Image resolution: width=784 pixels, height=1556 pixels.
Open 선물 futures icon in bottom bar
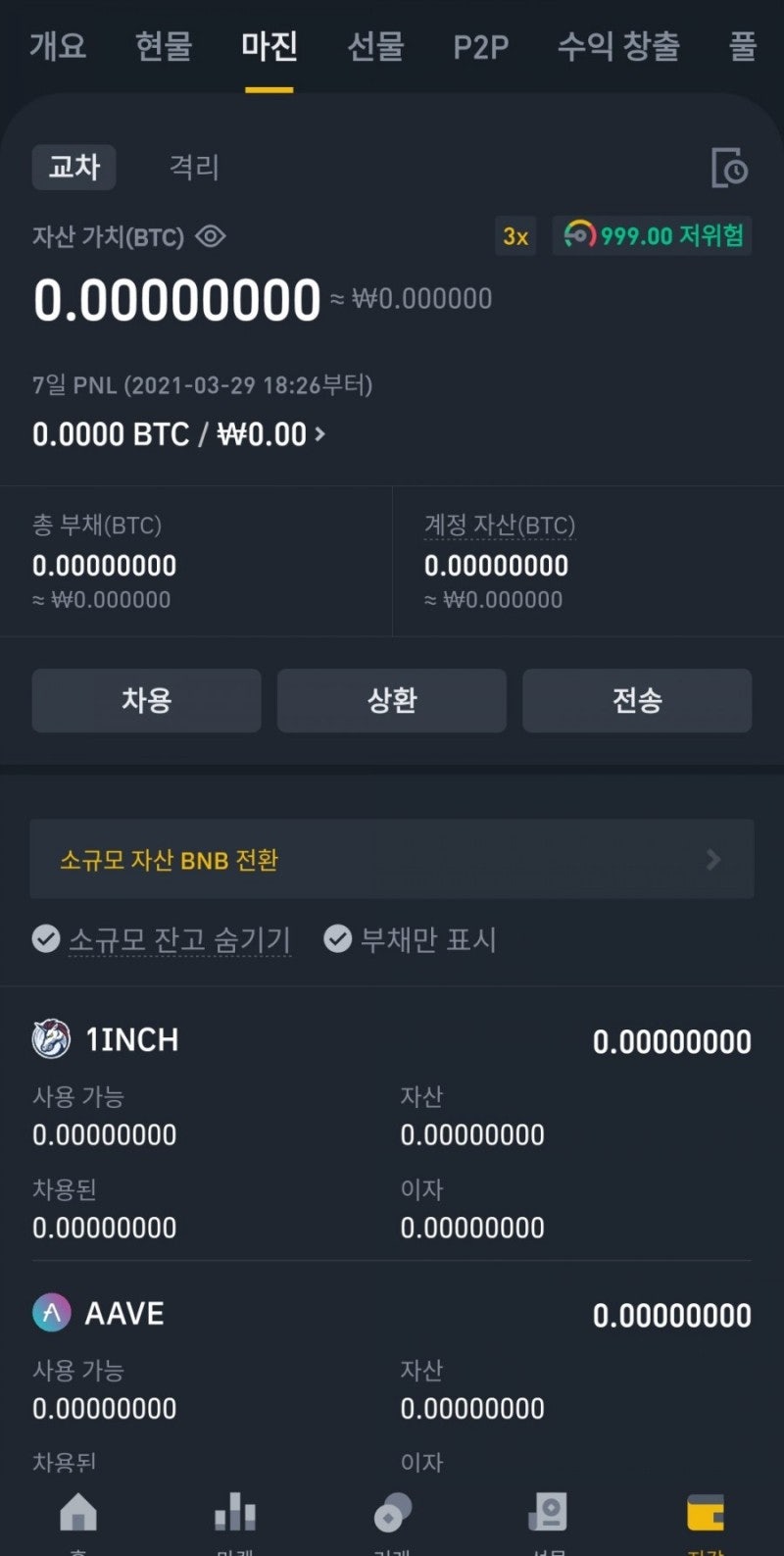click(549, 1515)
